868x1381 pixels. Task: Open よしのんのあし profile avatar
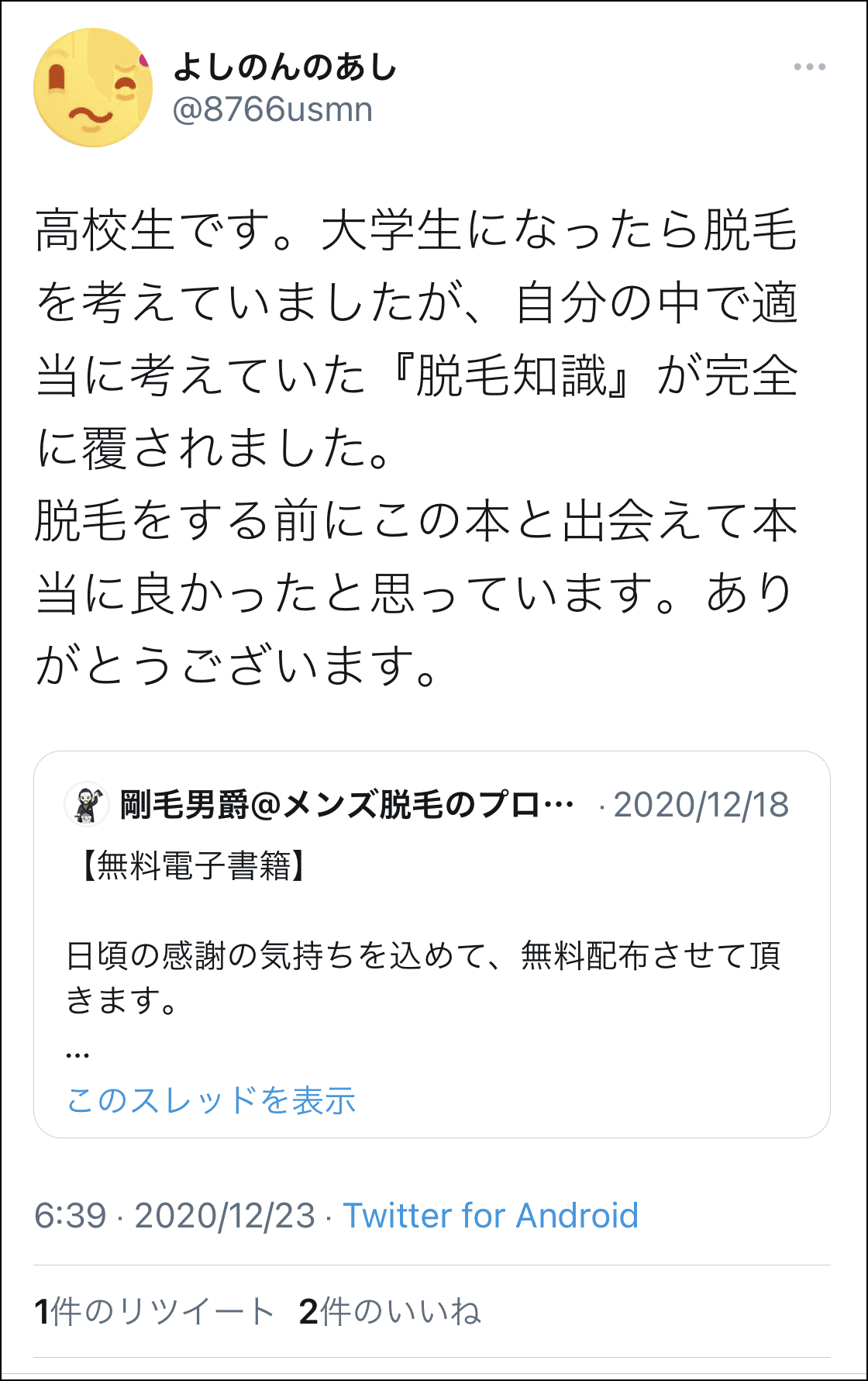click(93, 88)
